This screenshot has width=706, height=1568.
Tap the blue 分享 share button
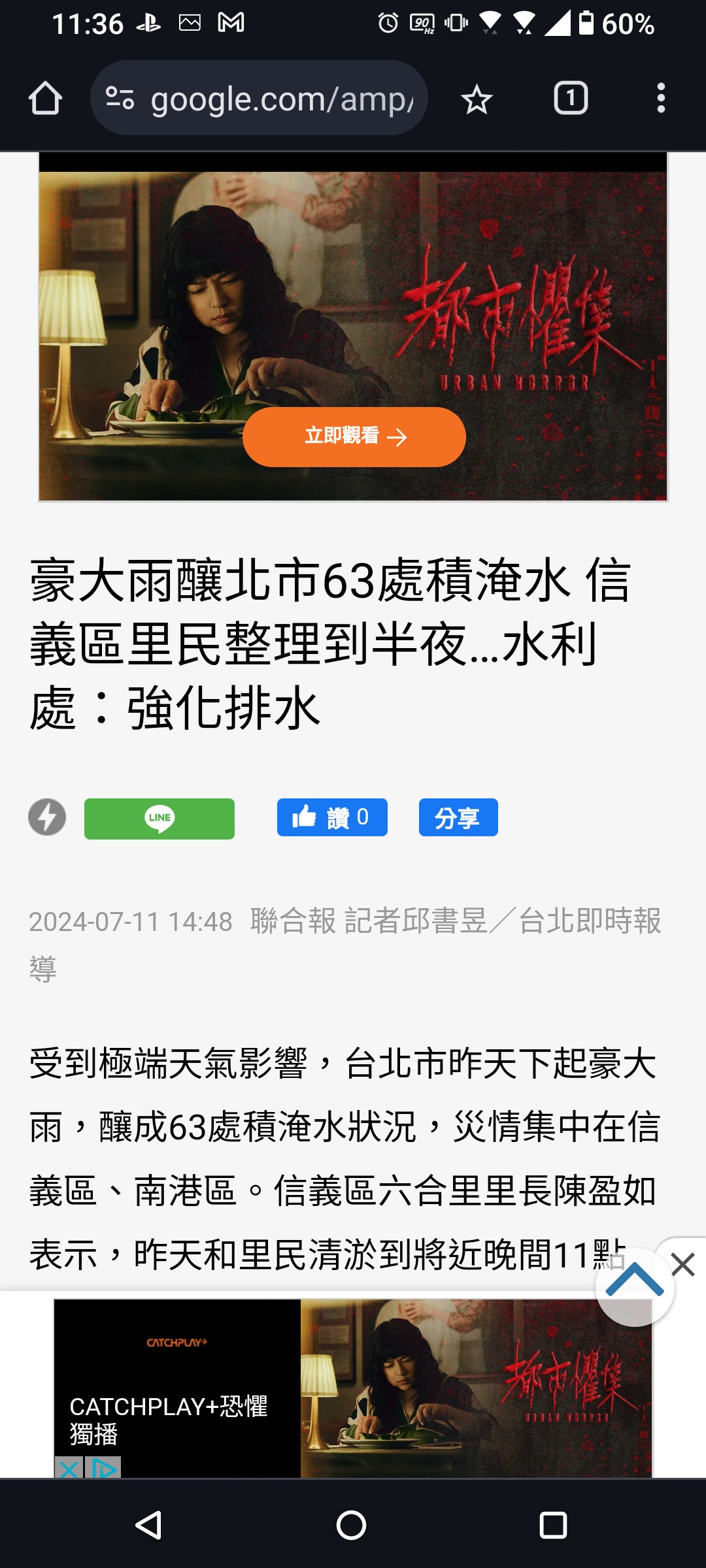coord(458,817)
